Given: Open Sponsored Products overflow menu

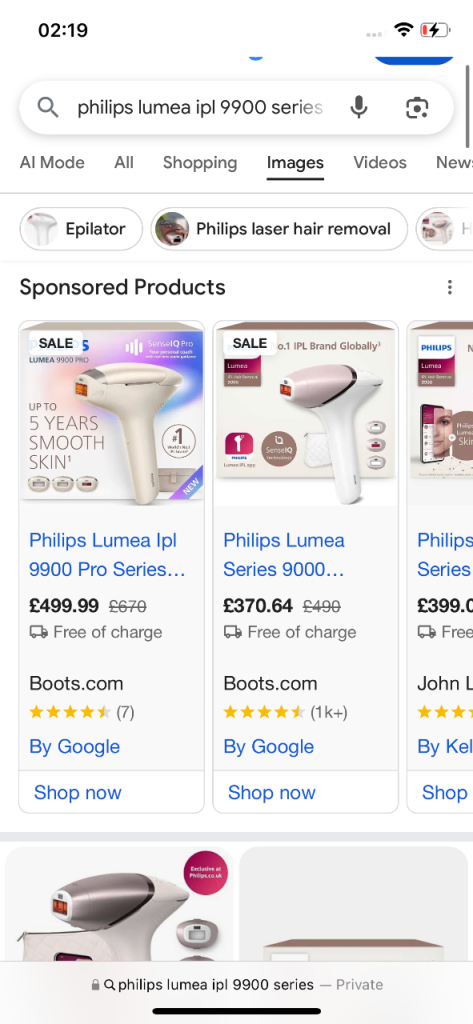Looking at the screenshot, I should 449,287.
